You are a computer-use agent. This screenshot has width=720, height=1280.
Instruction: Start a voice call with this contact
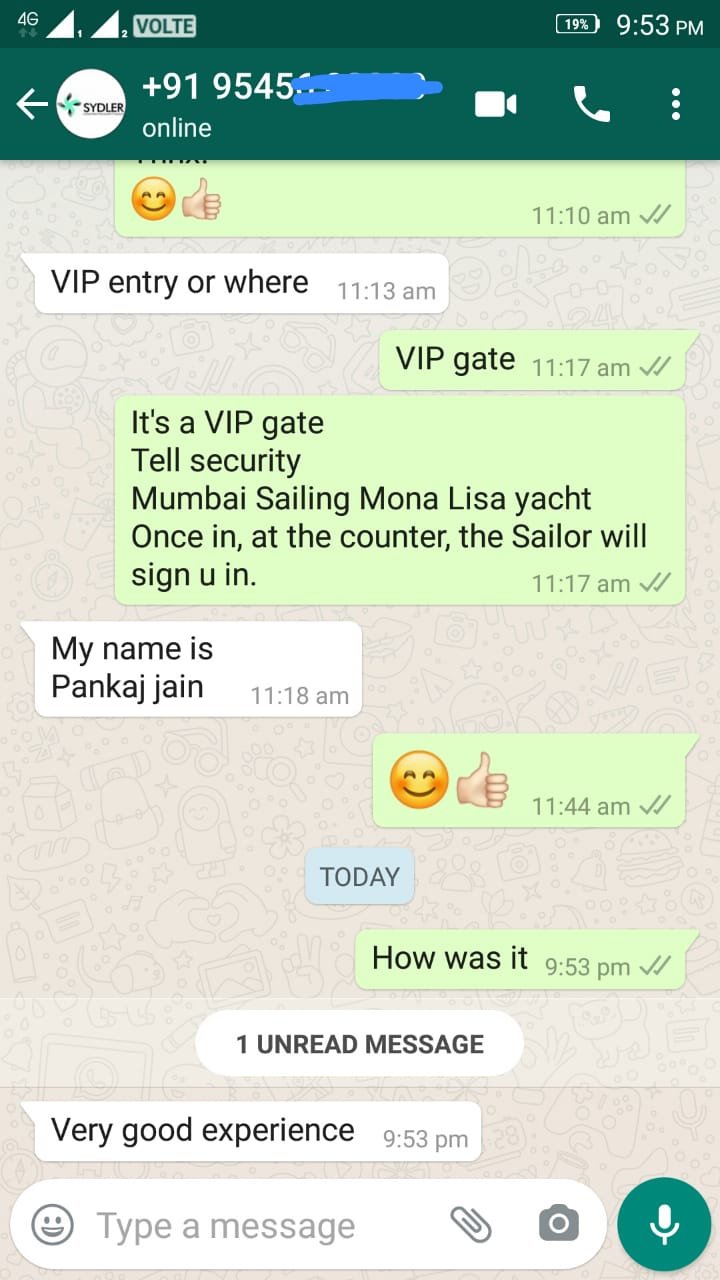point(591,104)
